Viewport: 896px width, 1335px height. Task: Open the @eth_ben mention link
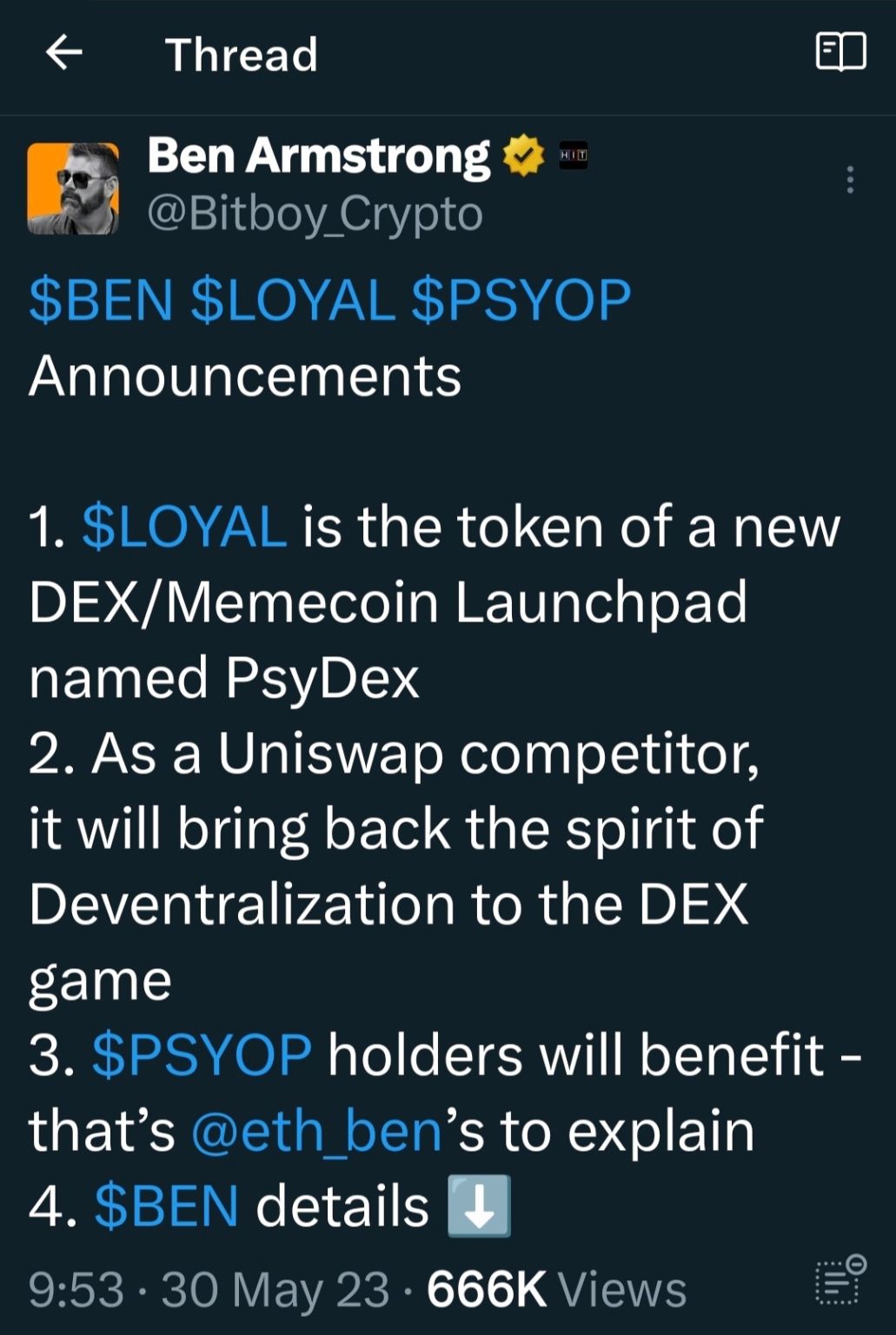coord(316,1131)
